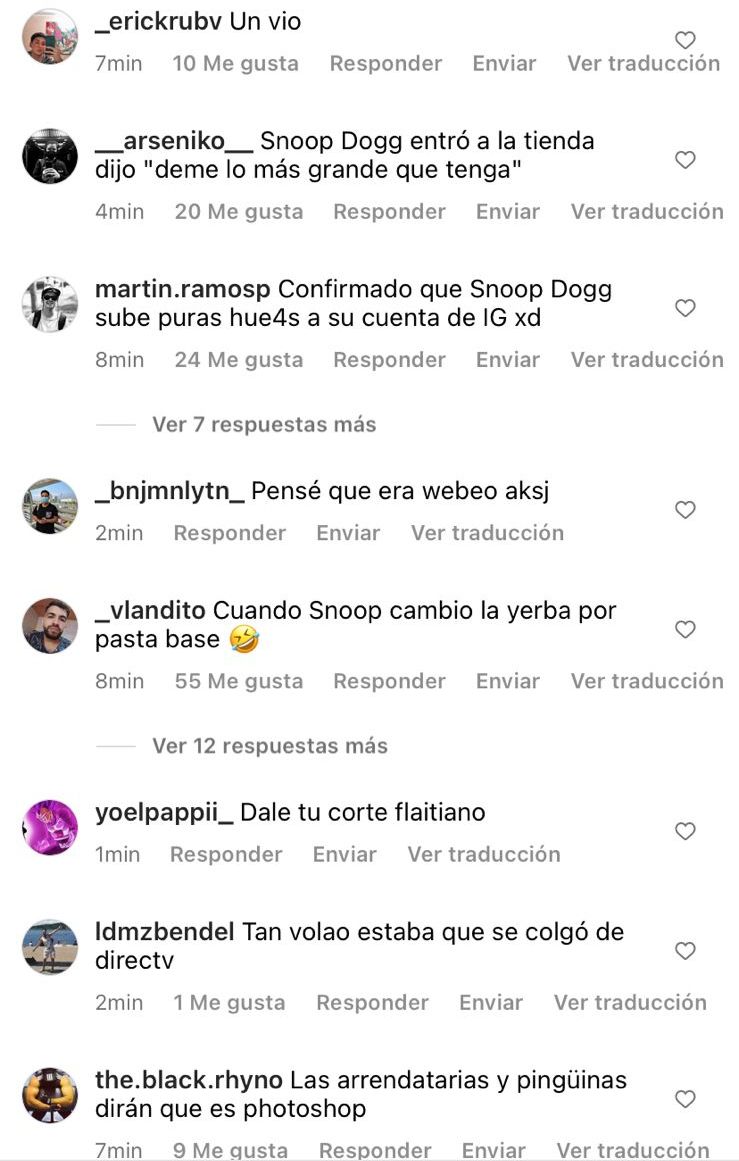
Task: Send _erickrubv's comment via Enviar
Action: click(504, 63)
